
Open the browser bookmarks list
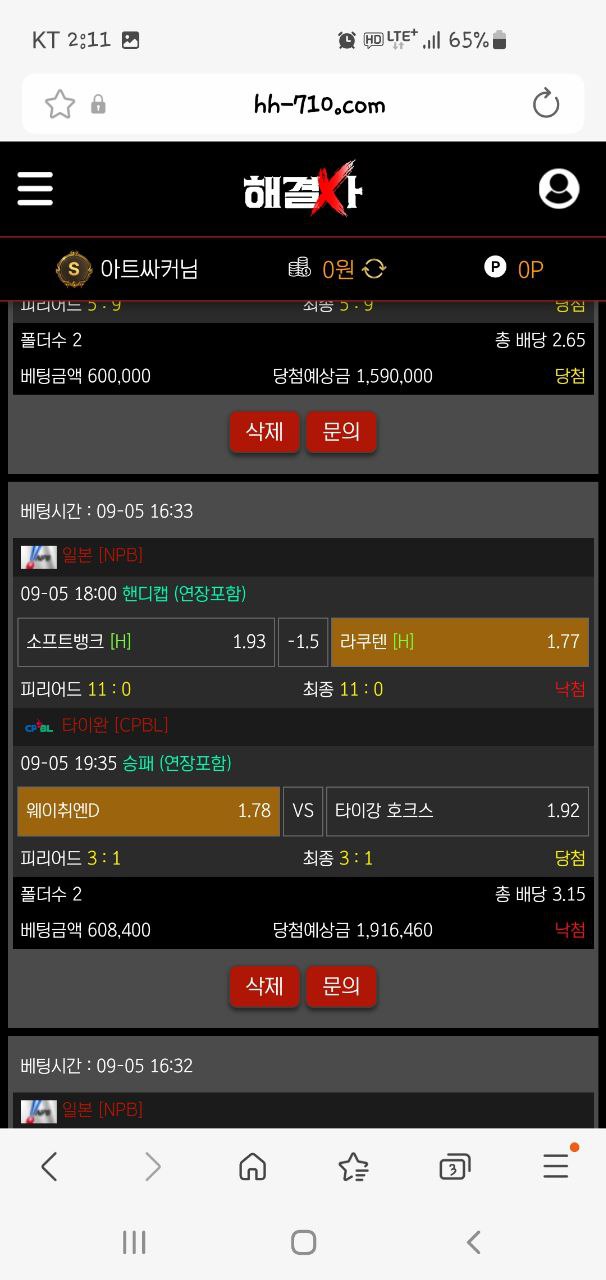tap(353, 1166)
